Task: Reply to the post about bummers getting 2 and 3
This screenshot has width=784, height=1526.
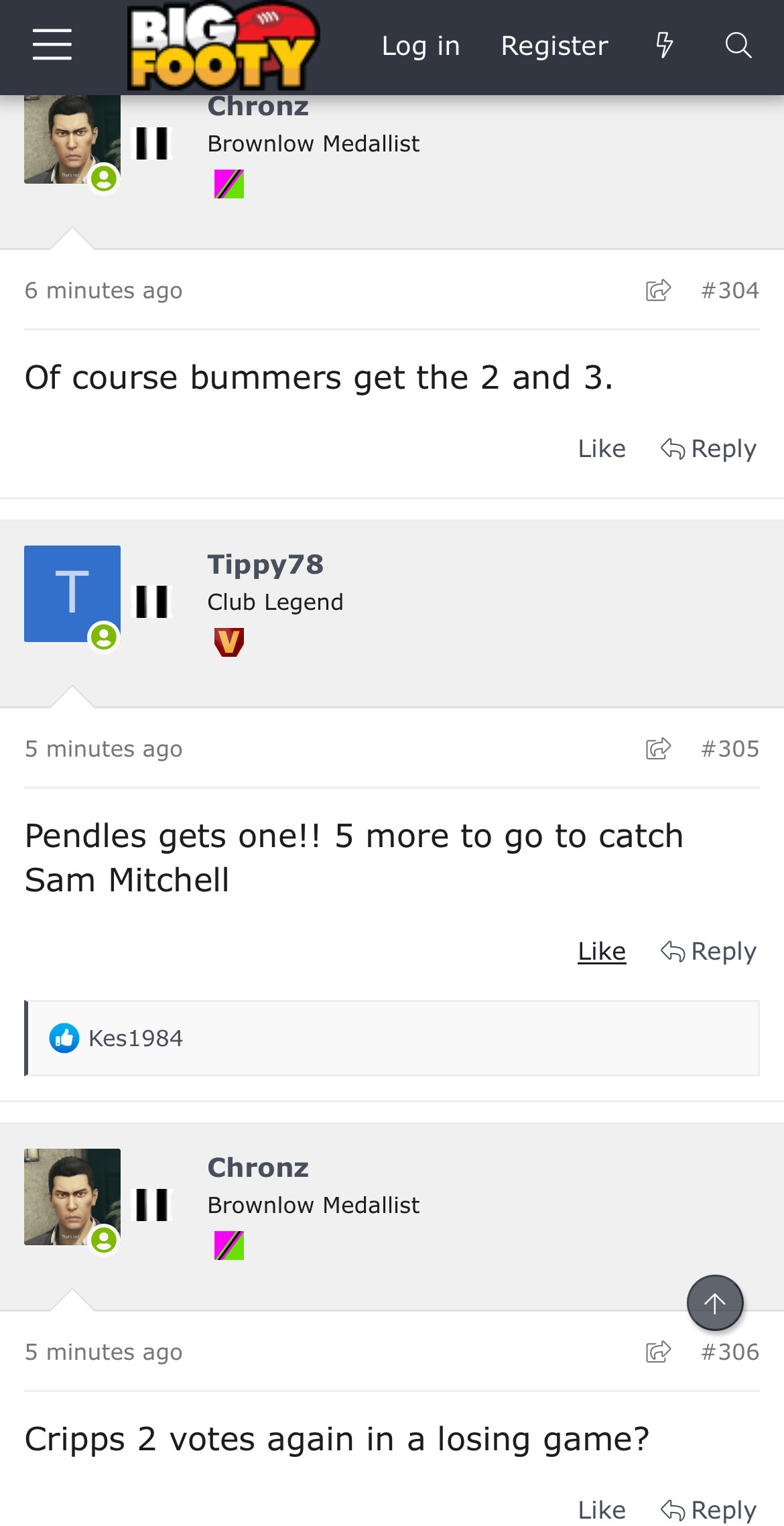Action: pyautogui.click(x=709, y=448)
